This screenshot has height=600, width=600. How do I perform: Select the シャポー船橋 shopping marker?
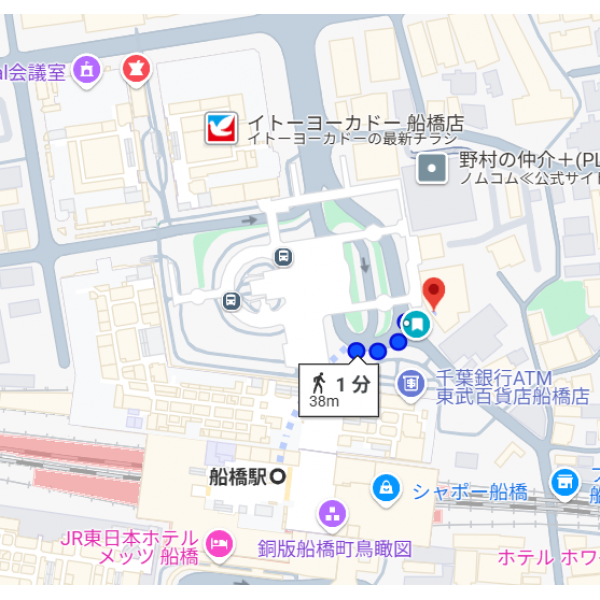pos(384,490)
